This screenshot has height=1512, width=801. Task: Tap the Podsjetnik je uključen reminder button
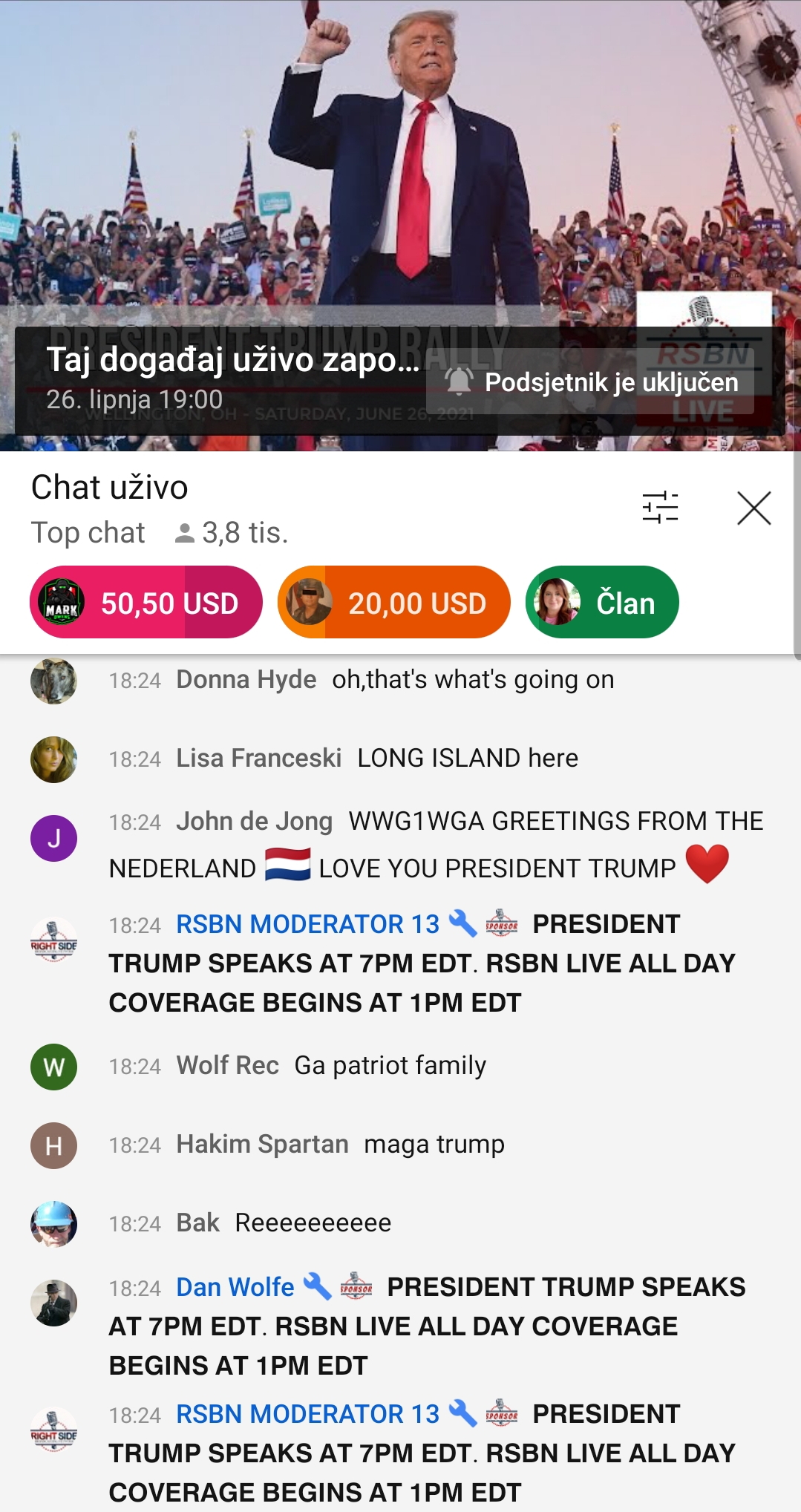[x=590, y=382]
